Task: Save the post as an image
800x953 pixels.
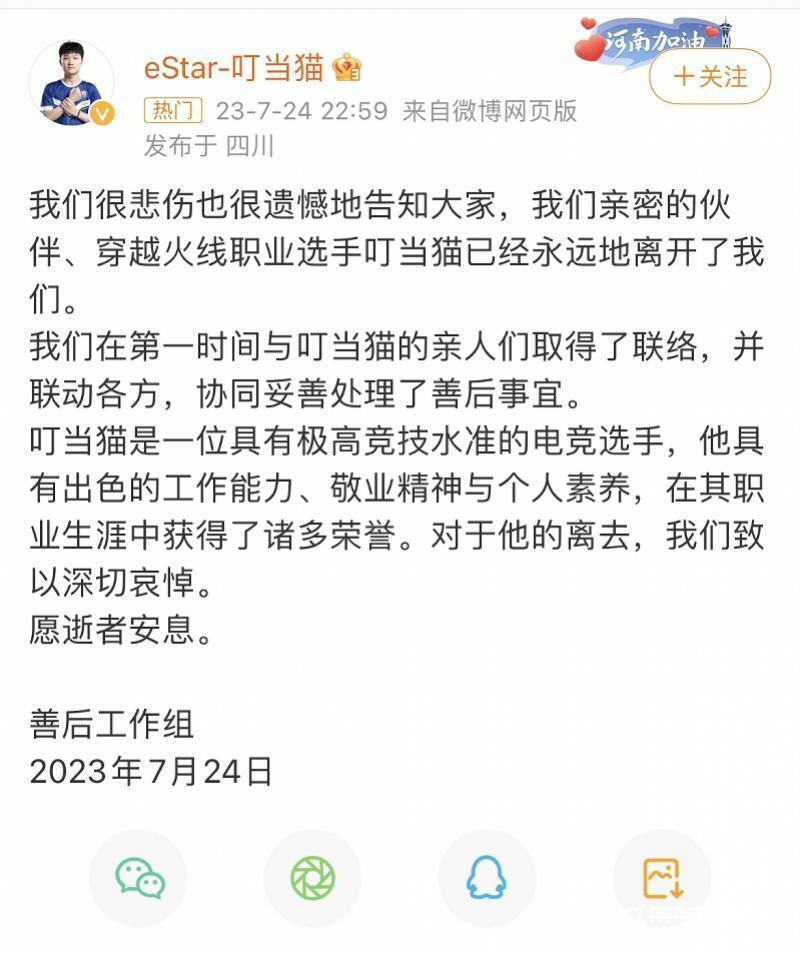Action: point(661,878)
